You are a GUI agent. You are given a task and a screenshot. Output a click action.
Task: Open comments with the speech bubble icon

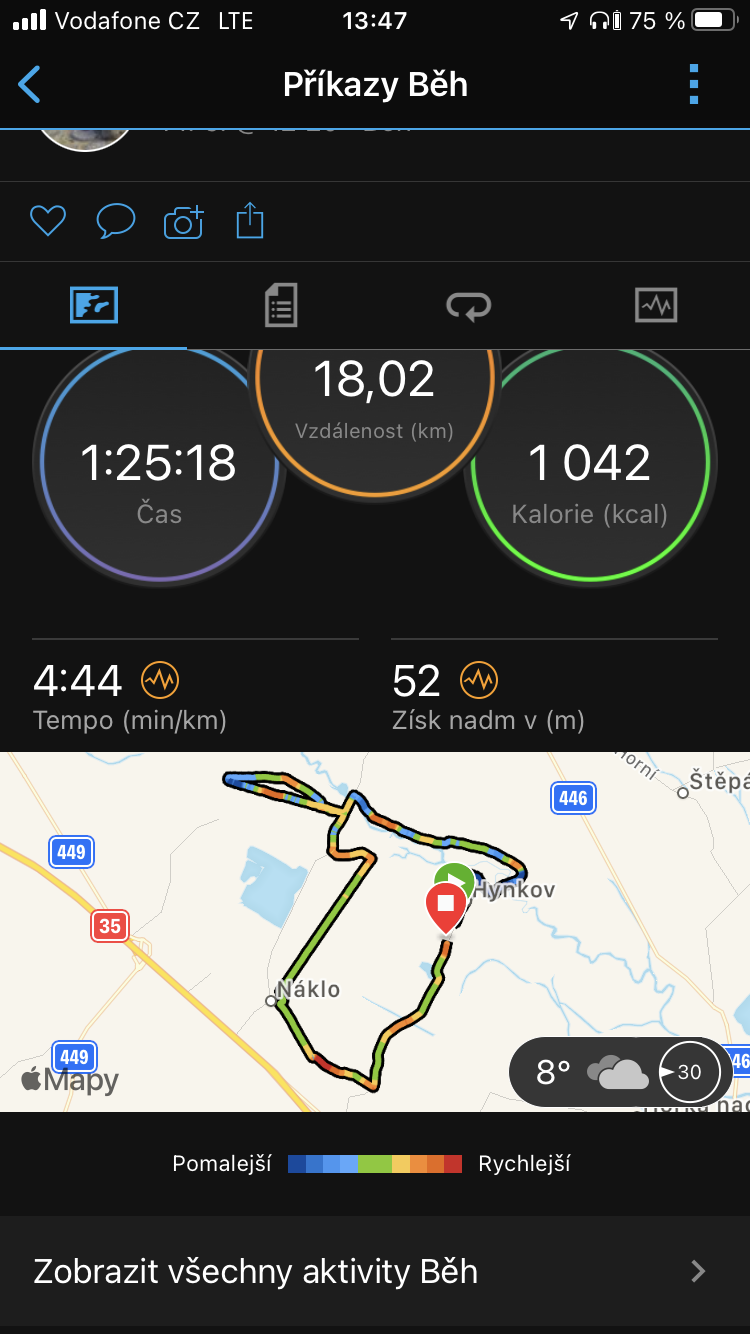point(115,221)
